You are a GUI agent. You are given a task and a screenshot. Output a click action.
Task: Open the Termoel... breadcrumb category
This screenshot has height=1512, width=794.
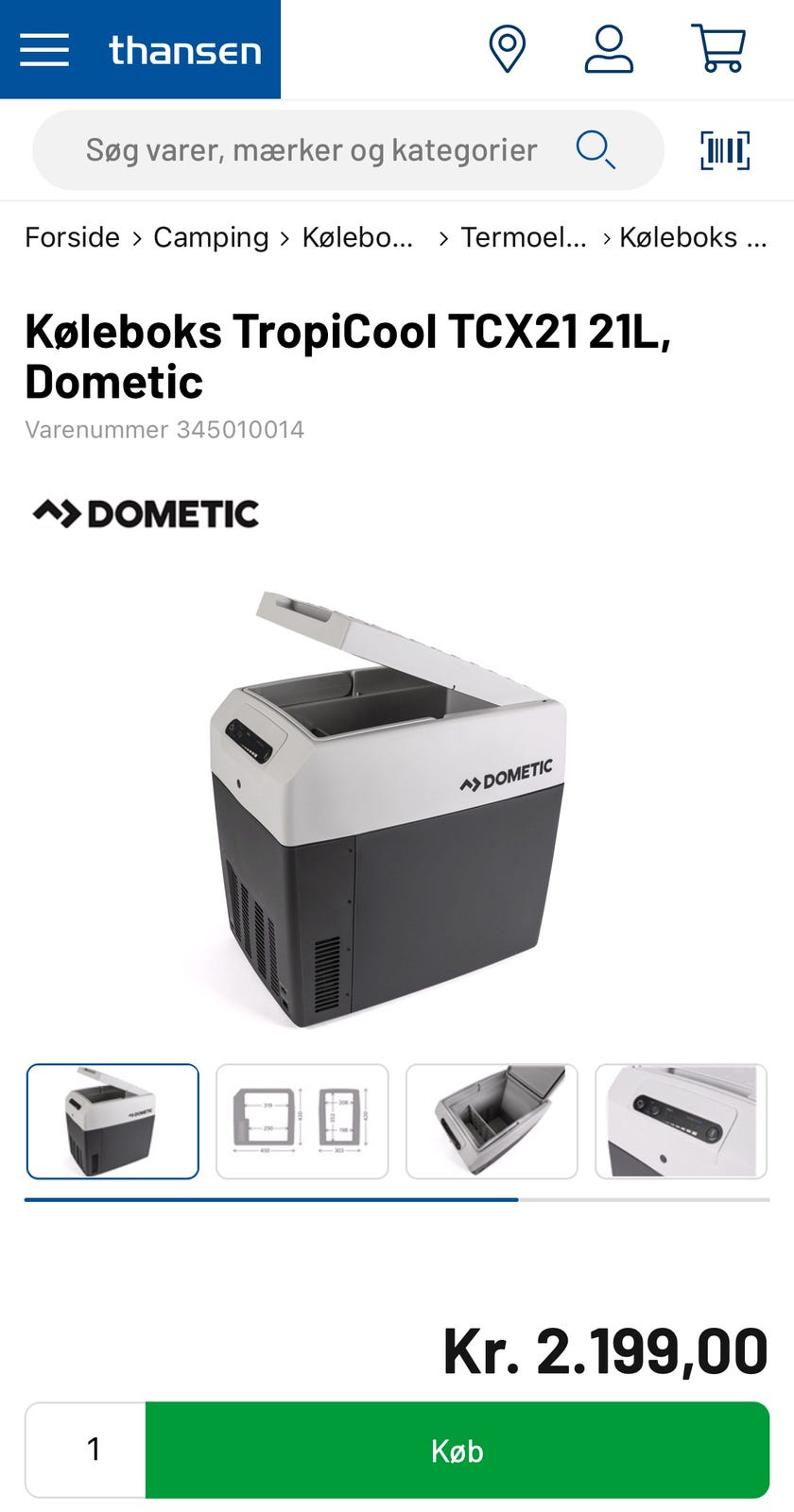tap(524, 237)
